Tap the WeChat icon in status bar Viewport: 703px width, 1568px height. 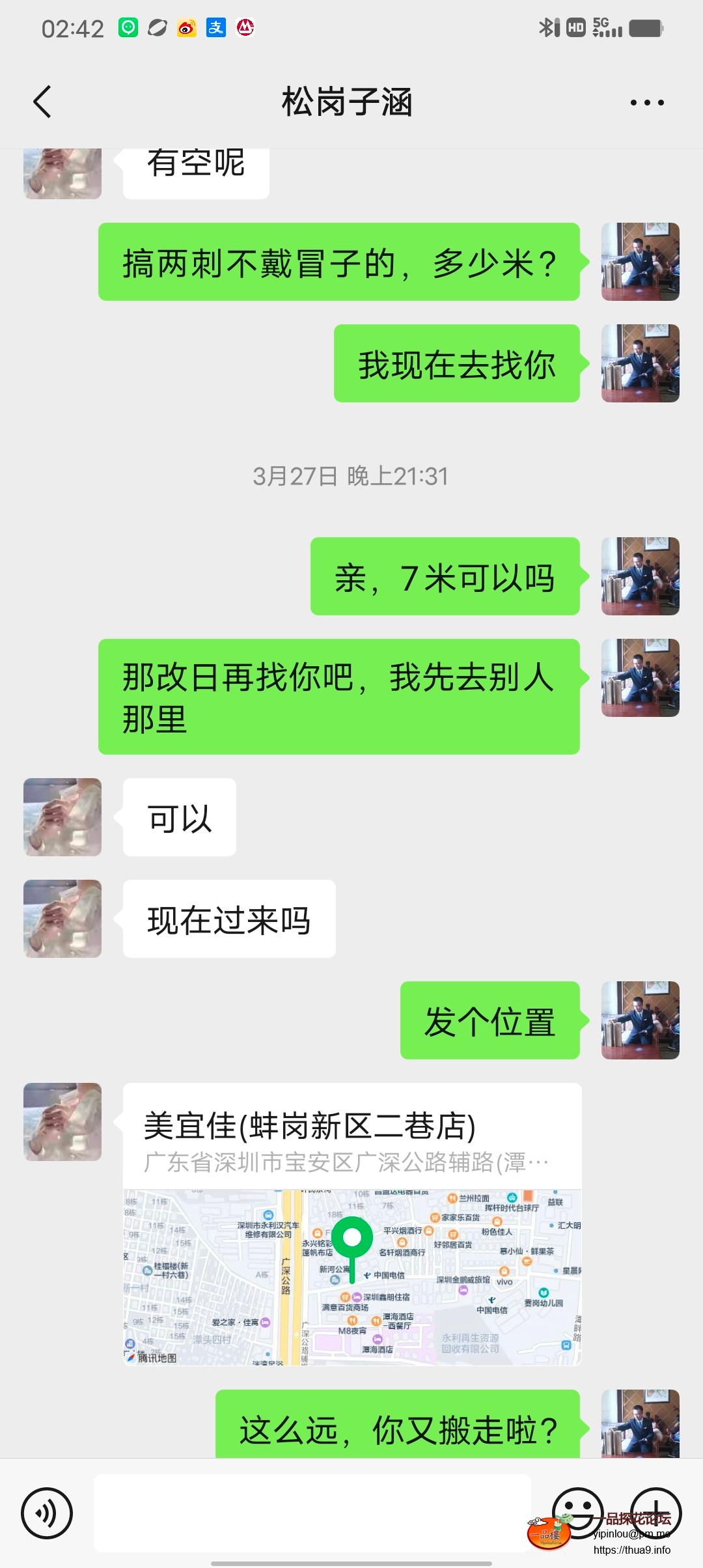tap(128, 27)
